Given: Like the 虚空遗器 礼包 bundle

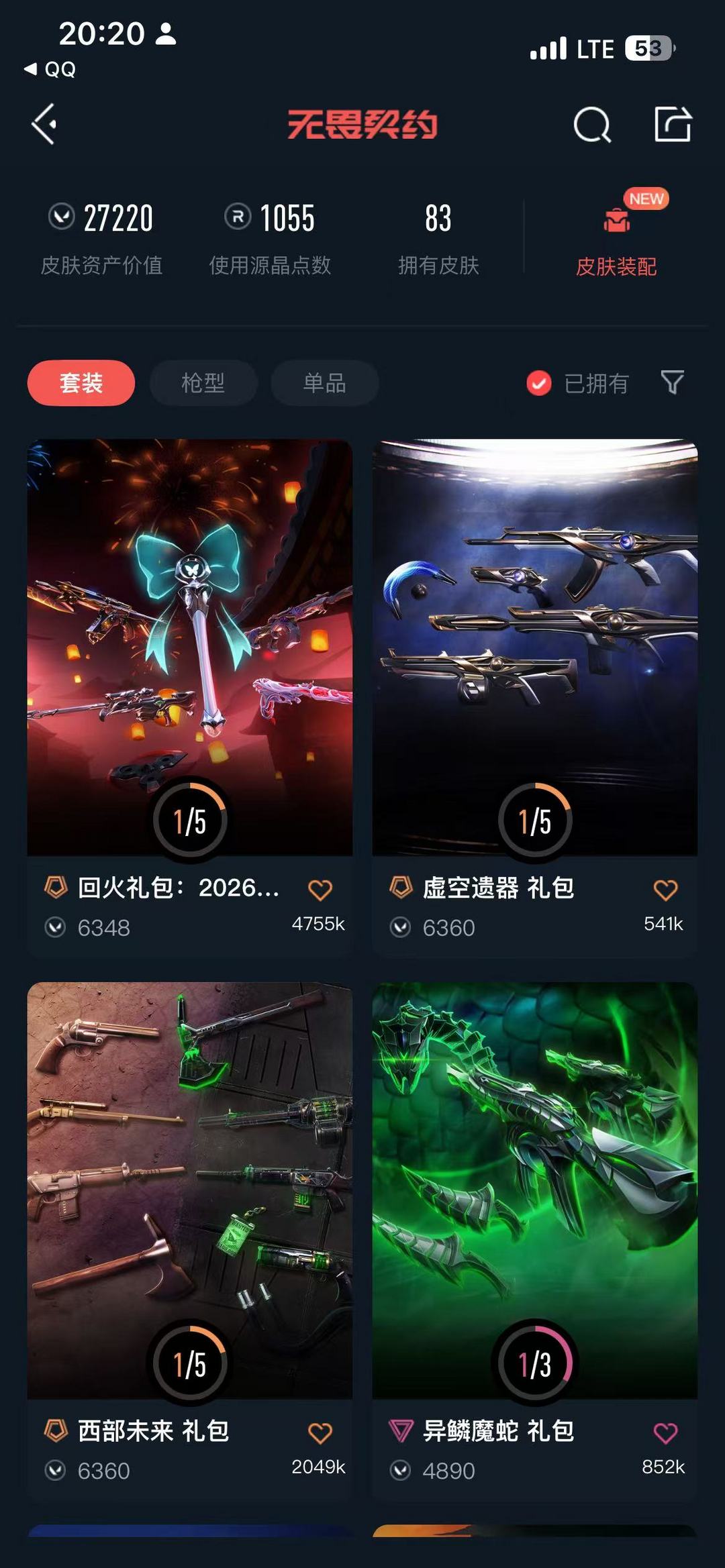Looking at the screenshot, I should (x=665, y=890).
